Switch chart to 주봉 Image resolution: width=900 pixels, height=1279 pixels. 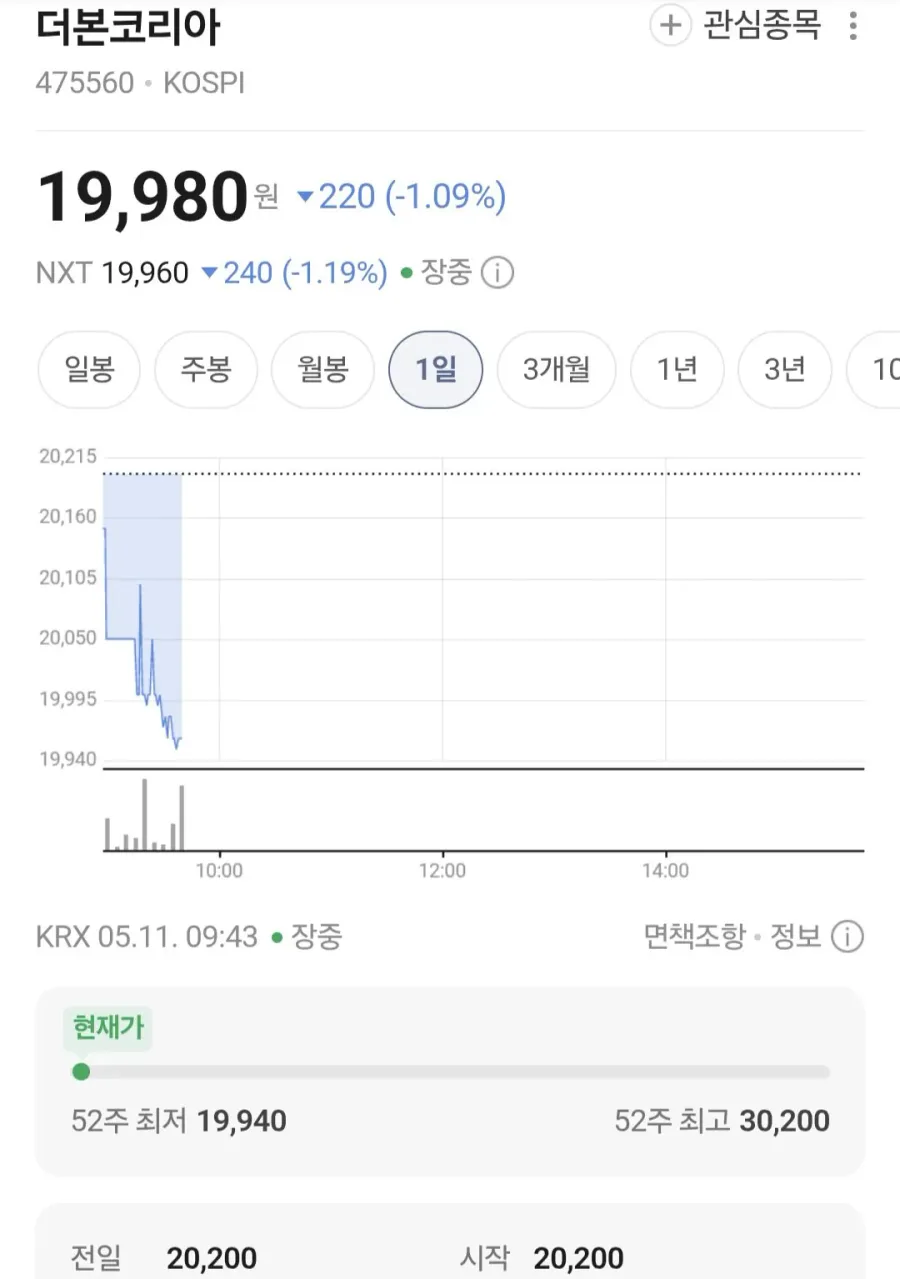206,370
